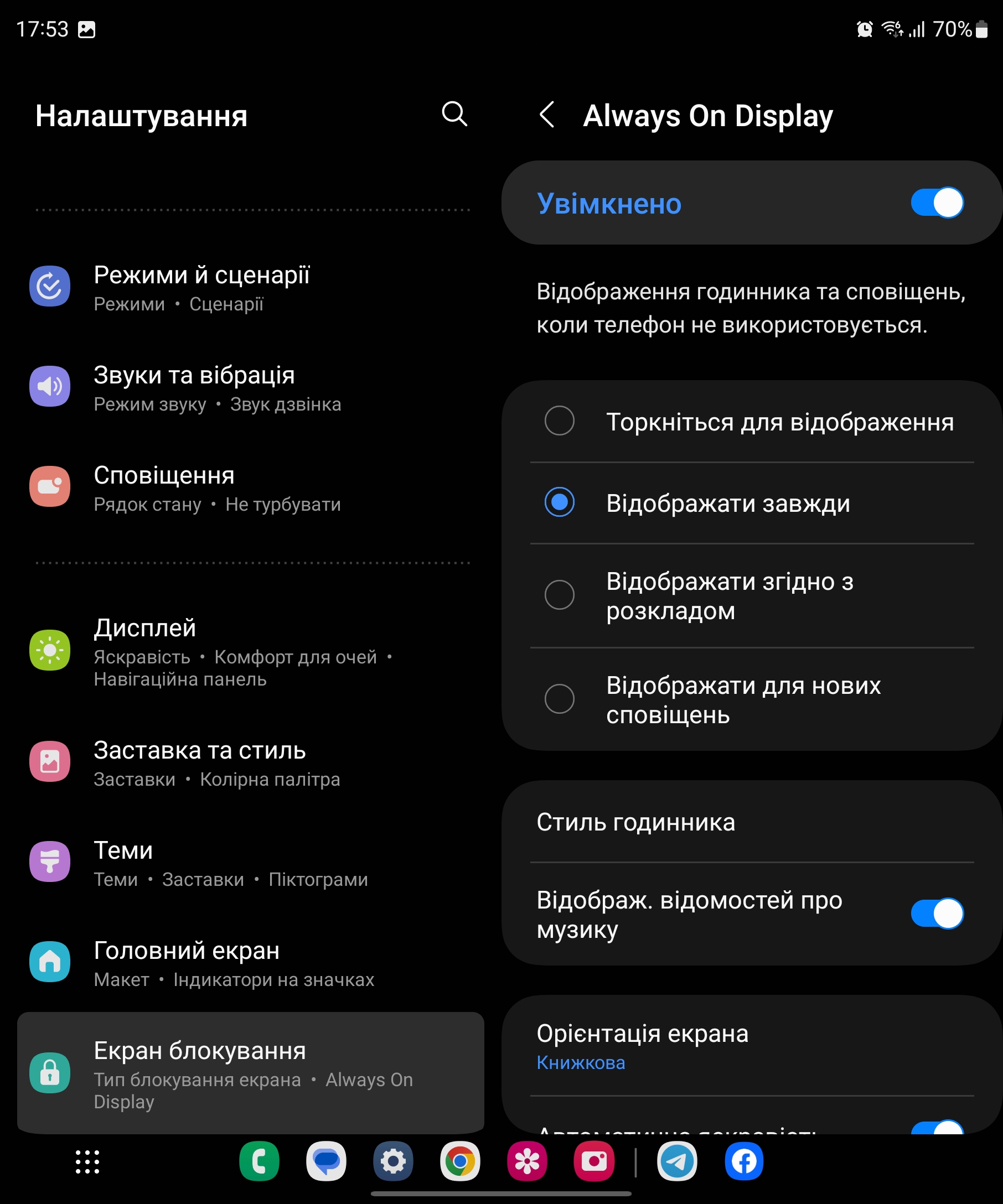Launch Chrome from the taskbar
This screenshot has height=1204, width=1003.
point(460,1162)
